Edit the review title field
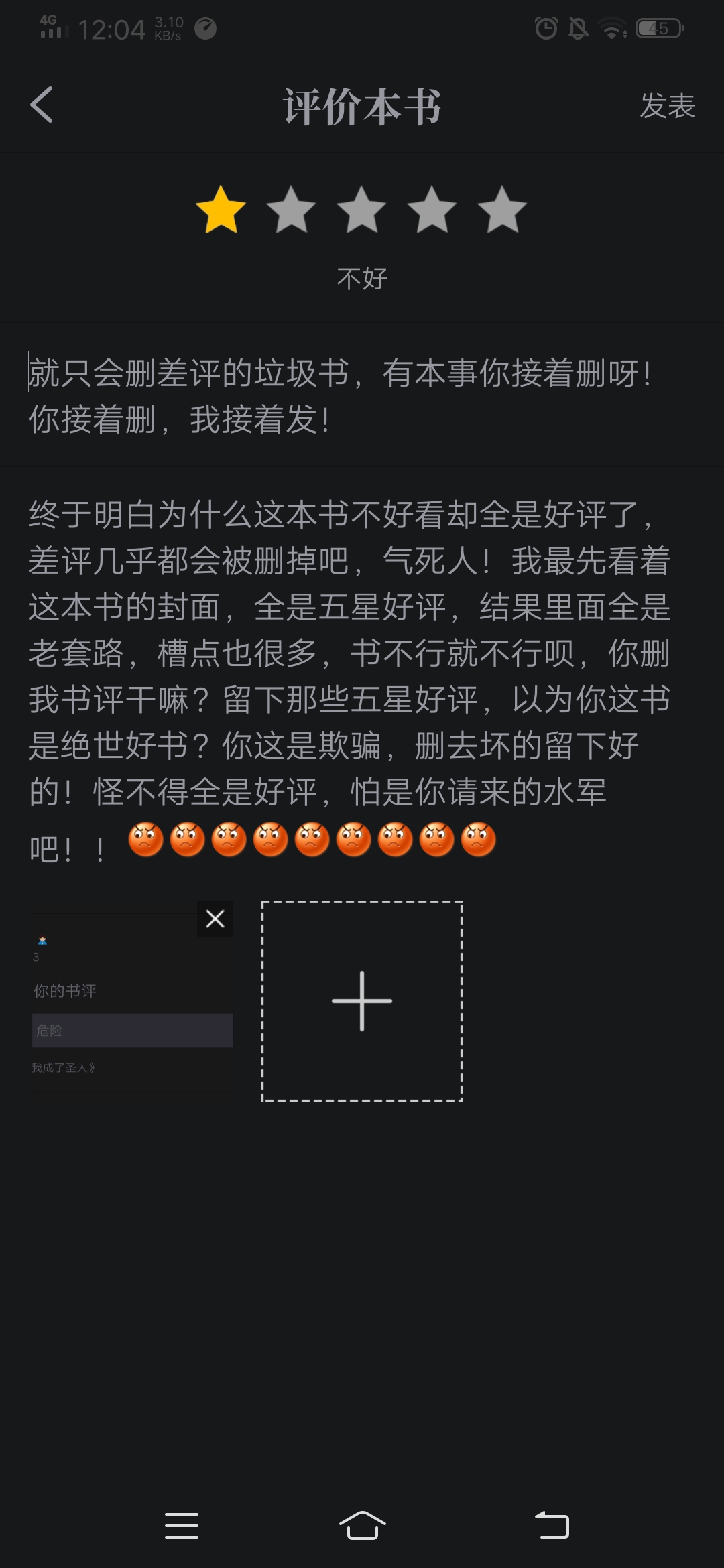 click(x=349, y=396)
